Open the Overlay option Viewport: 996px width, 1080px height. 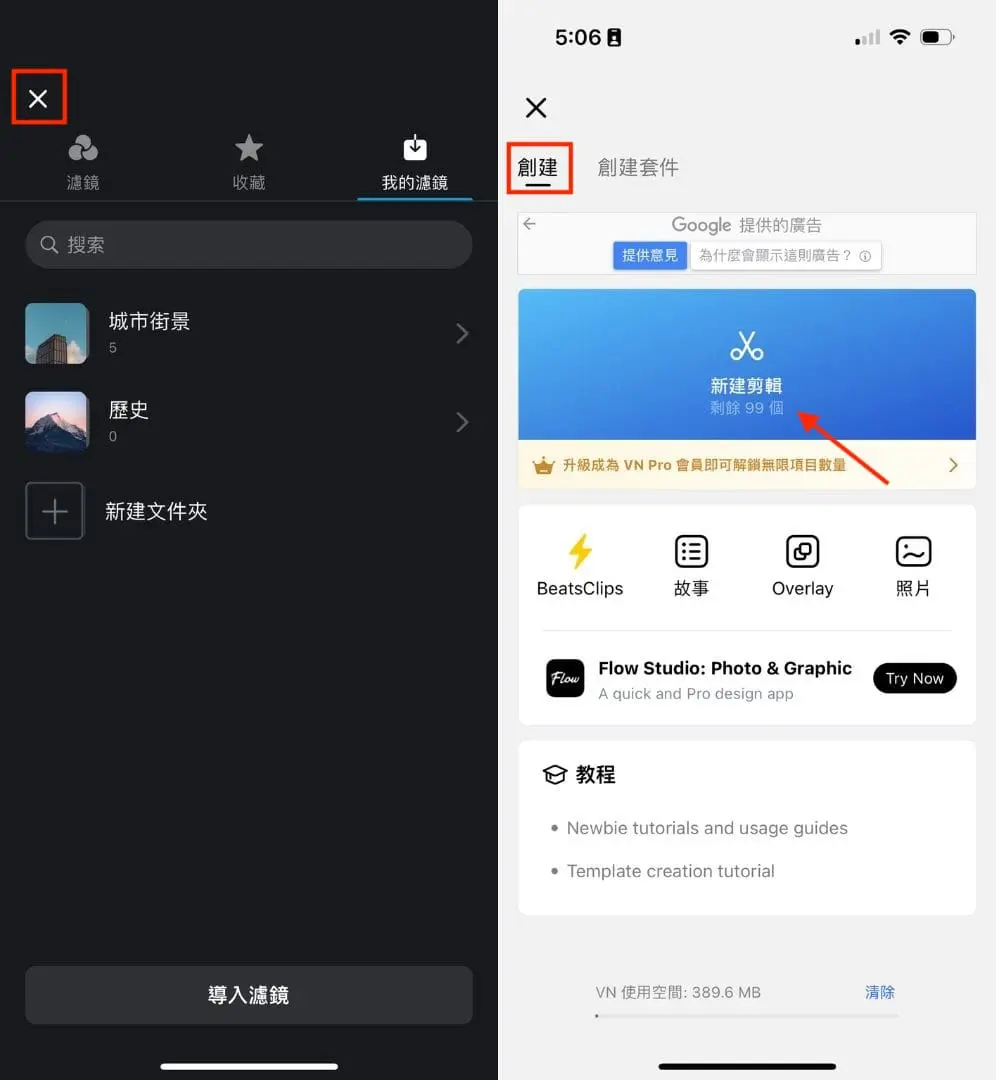pos(802,565)
